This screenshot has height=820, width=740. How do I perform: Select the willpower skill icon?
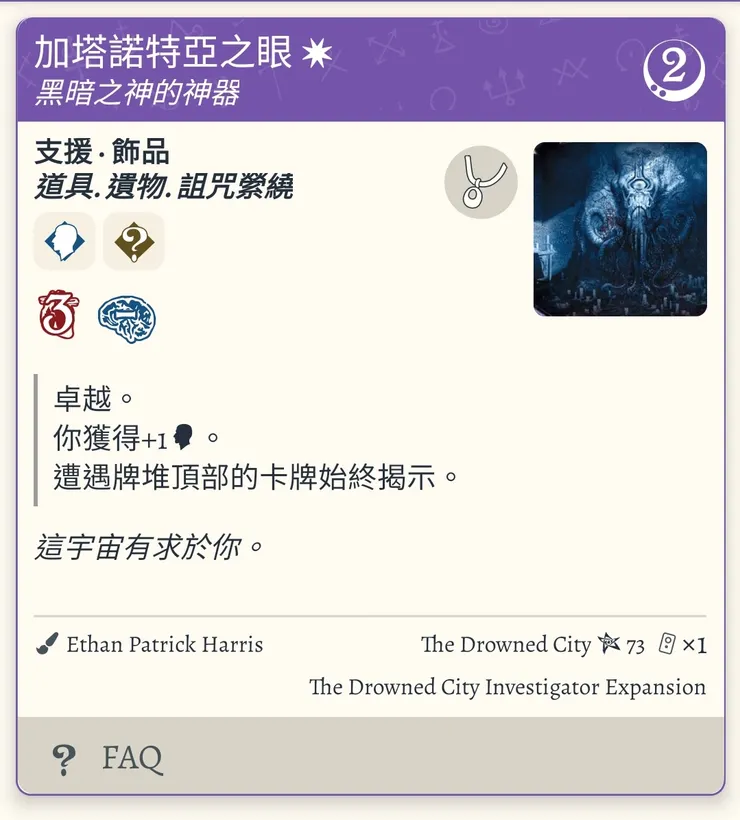click(64, 241)
